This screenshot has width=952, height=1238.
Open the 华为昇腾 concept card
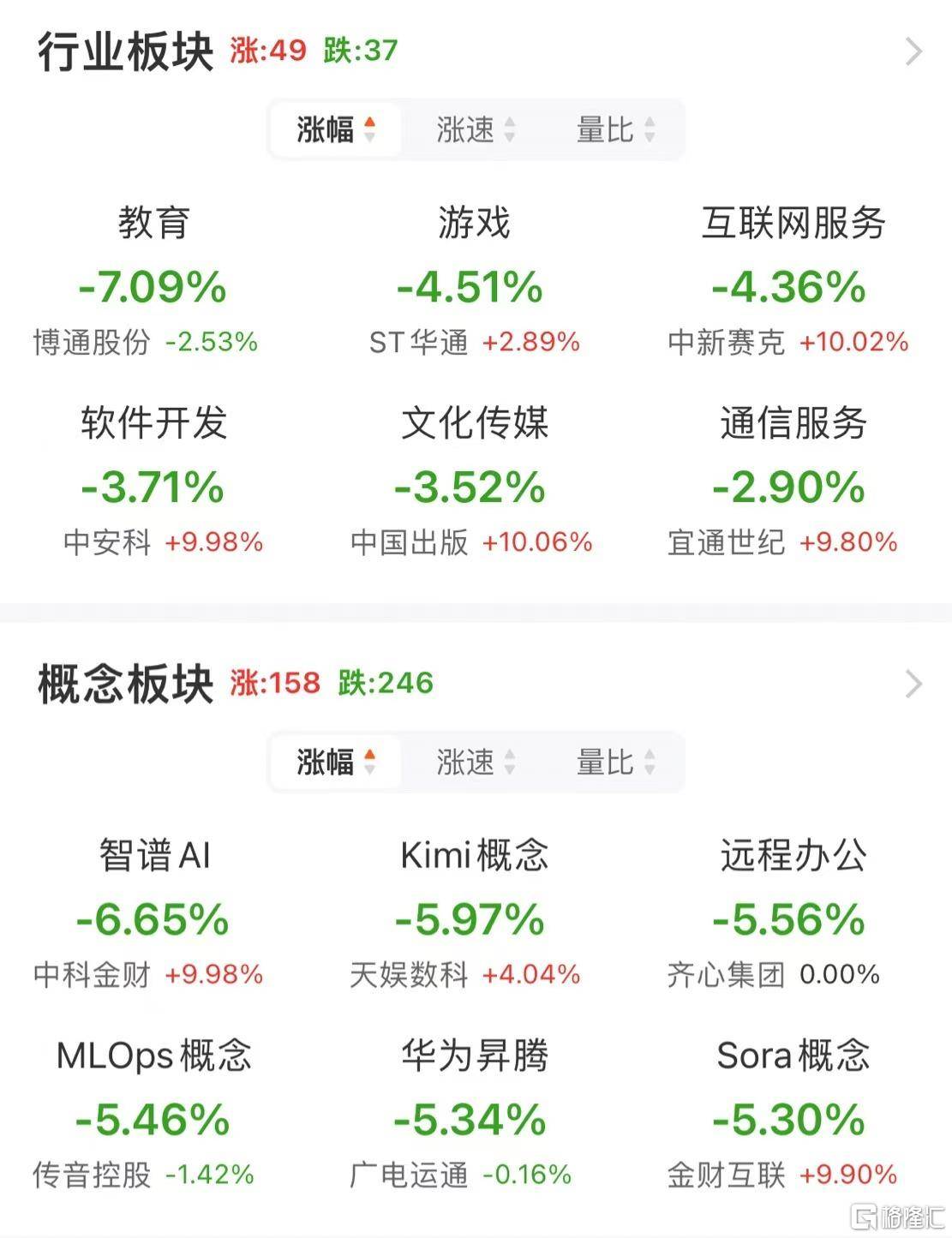(473, 1115)
